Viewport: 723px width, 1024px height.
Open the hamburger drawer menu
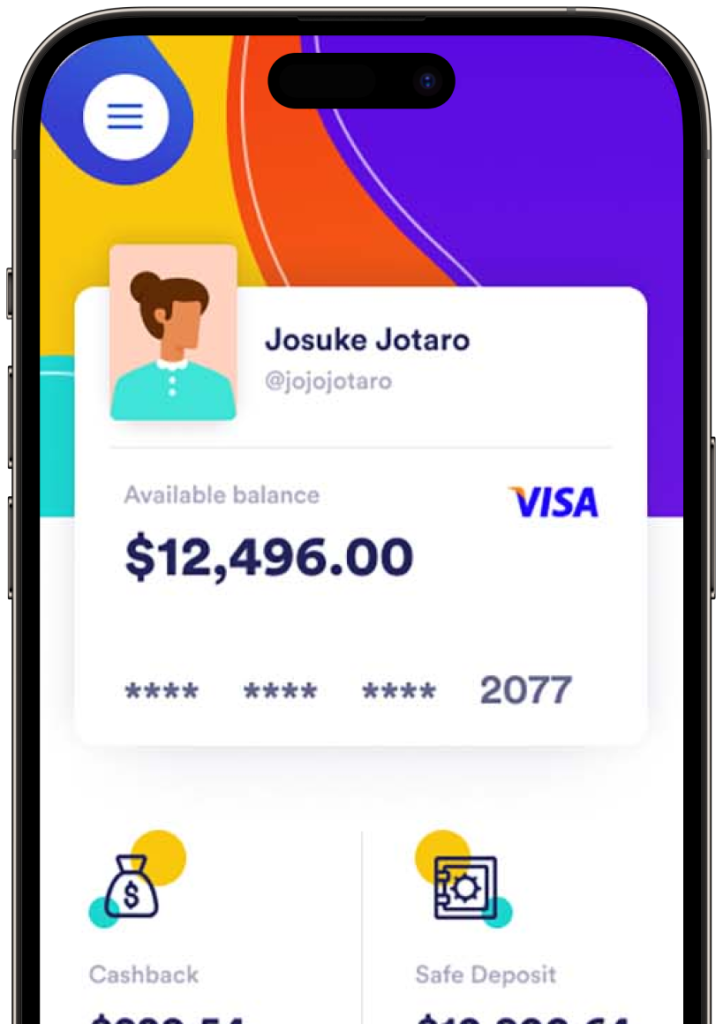tap(125, 117)
